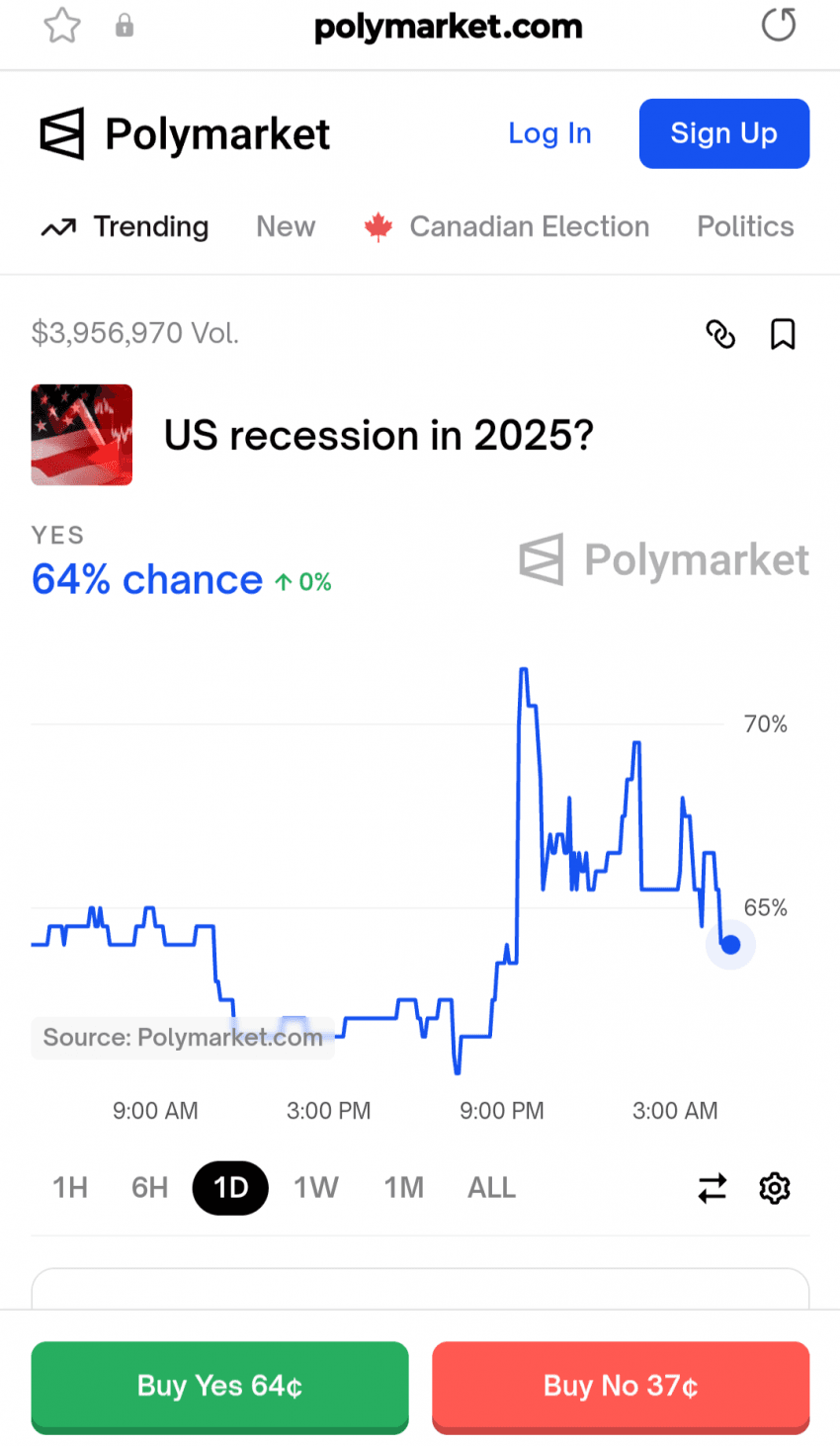This screenshot has height=1446, width=840.
Task: Select the 1H chart range
Action: 70,1187
